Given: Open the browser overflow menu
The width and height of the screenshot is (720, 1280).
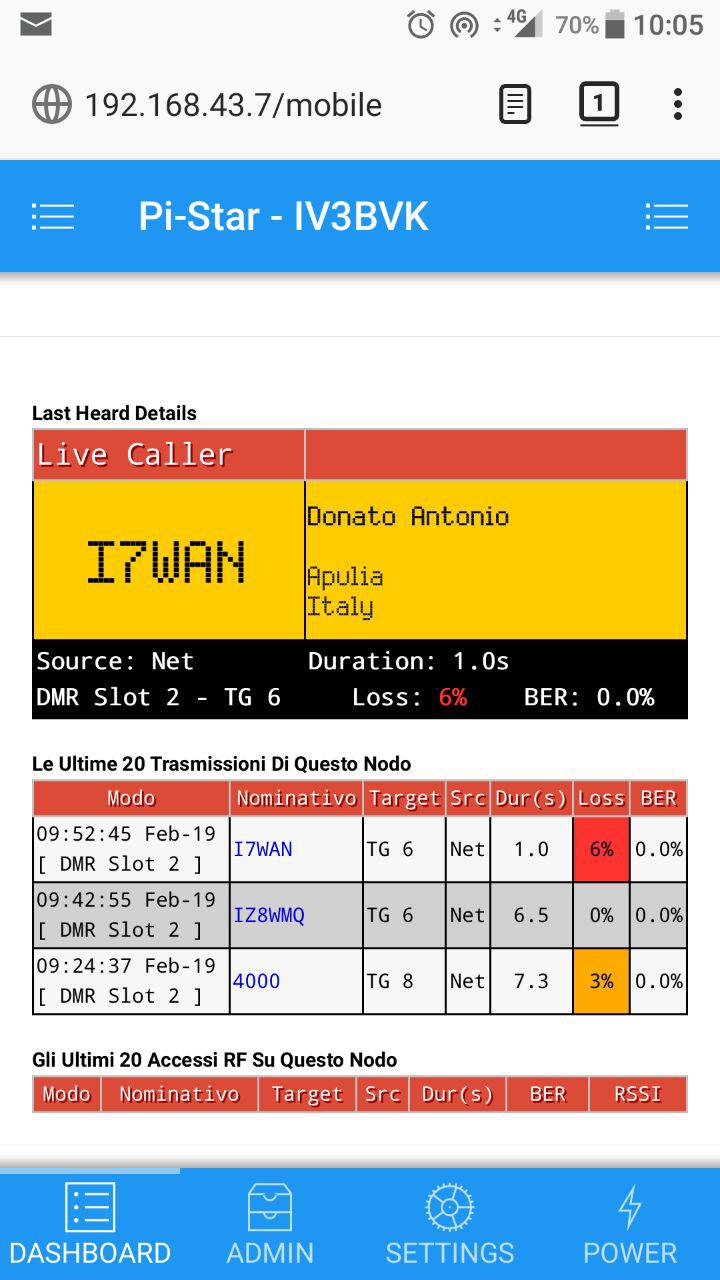Looking at the screenshot, I should (678, 104).
